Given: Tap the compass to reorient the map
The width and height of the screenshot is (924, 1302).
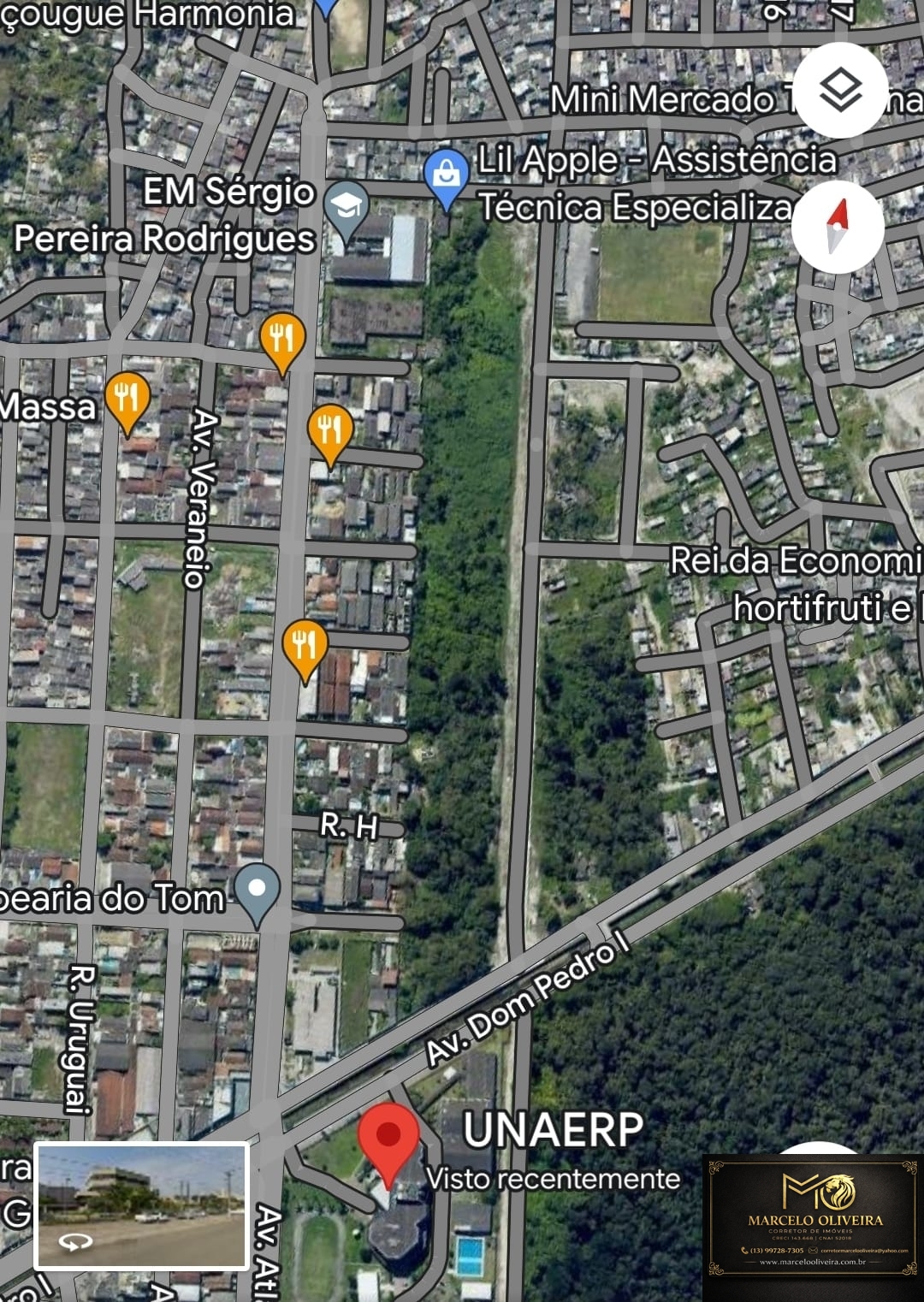Looking at the screenshot, I should click(x=837, y=227).
